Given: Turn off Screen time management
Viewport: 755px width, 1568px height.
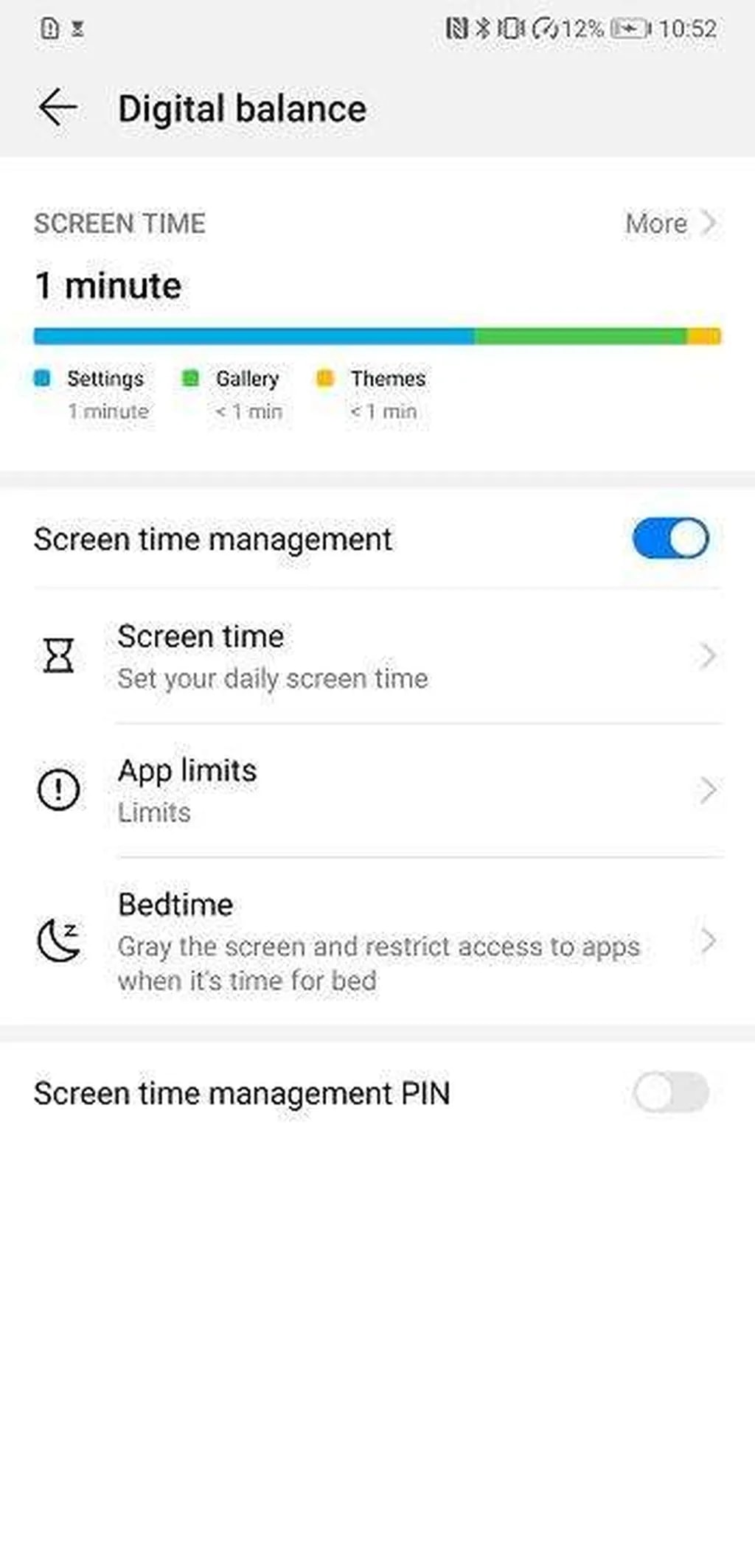Looking at the screenshot, I should [669, 538].
